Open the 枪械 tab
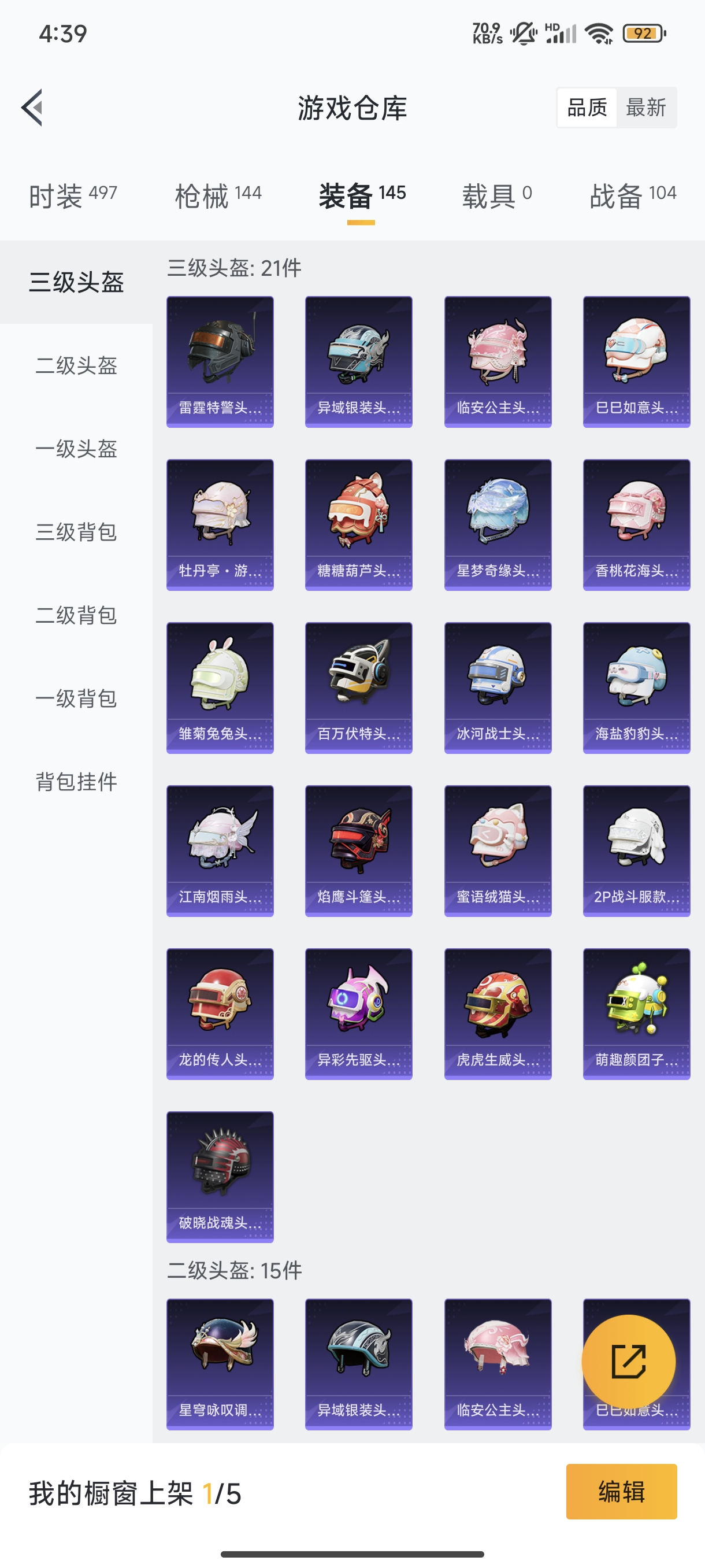 point(218,196)
